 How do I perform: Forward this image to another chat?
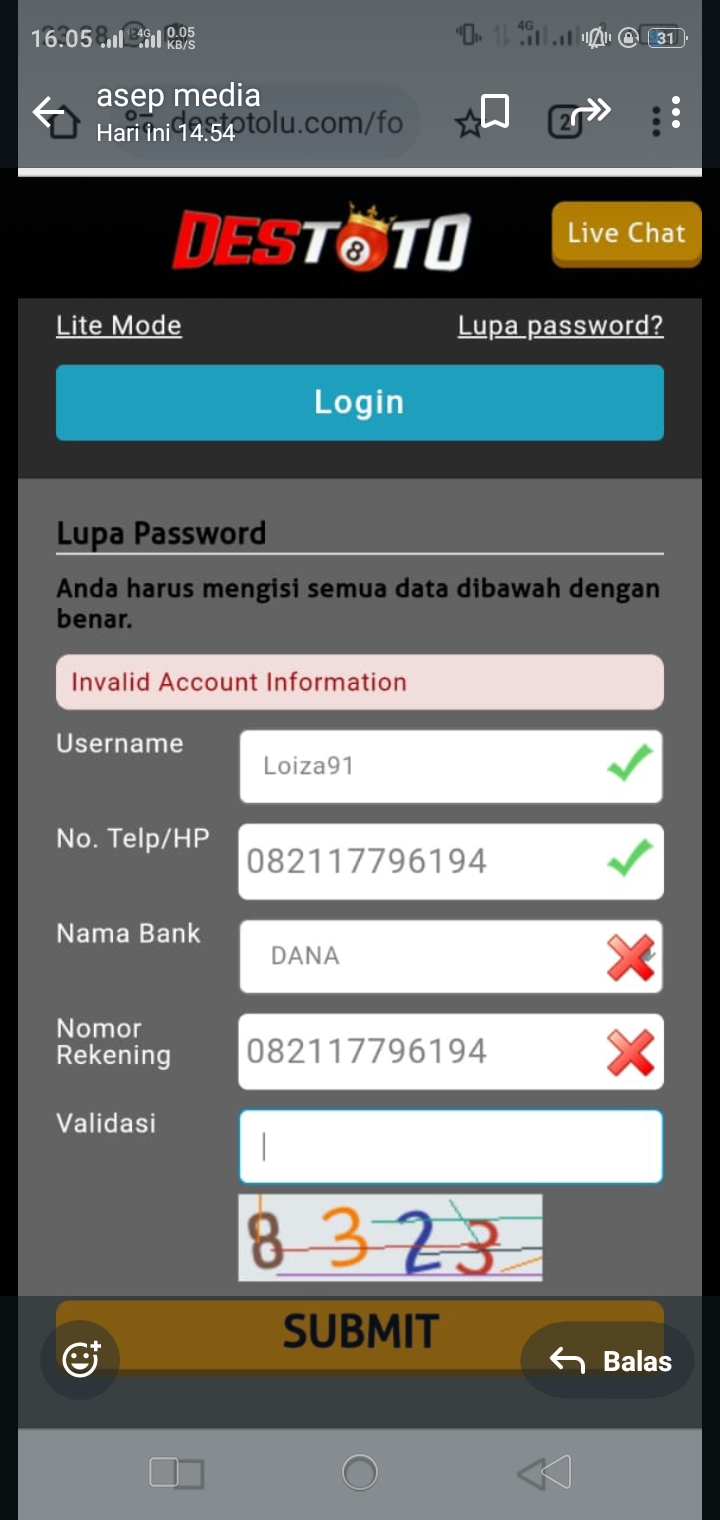(591, 110)
